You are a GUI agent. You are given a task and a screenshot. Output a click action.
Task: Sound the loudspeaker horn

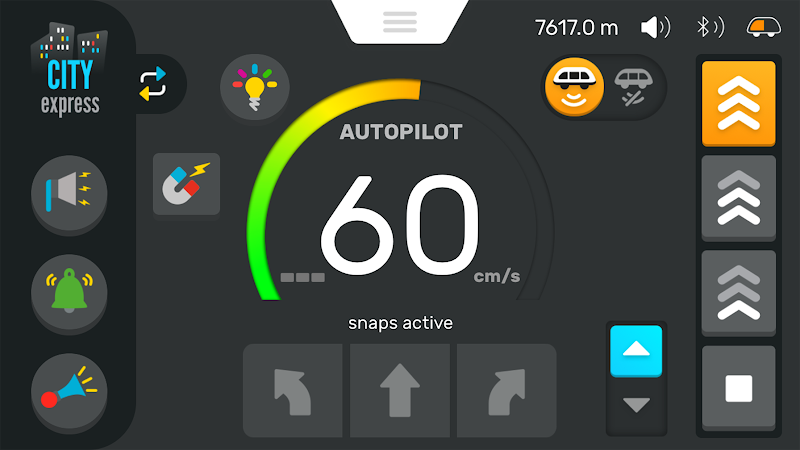pyautogui.click(x=69, y=190)
